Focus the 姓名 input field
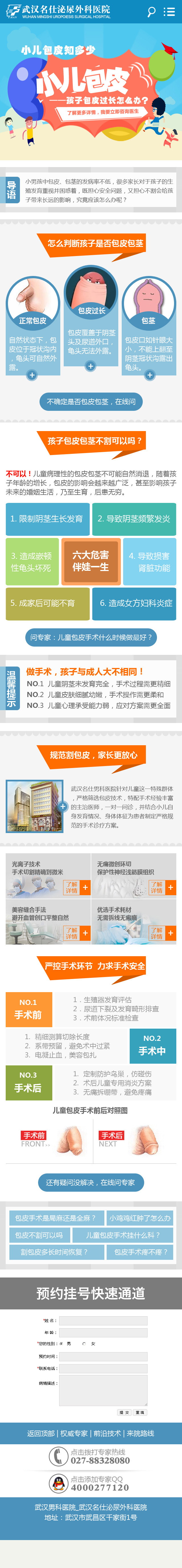 (103, 1320)
